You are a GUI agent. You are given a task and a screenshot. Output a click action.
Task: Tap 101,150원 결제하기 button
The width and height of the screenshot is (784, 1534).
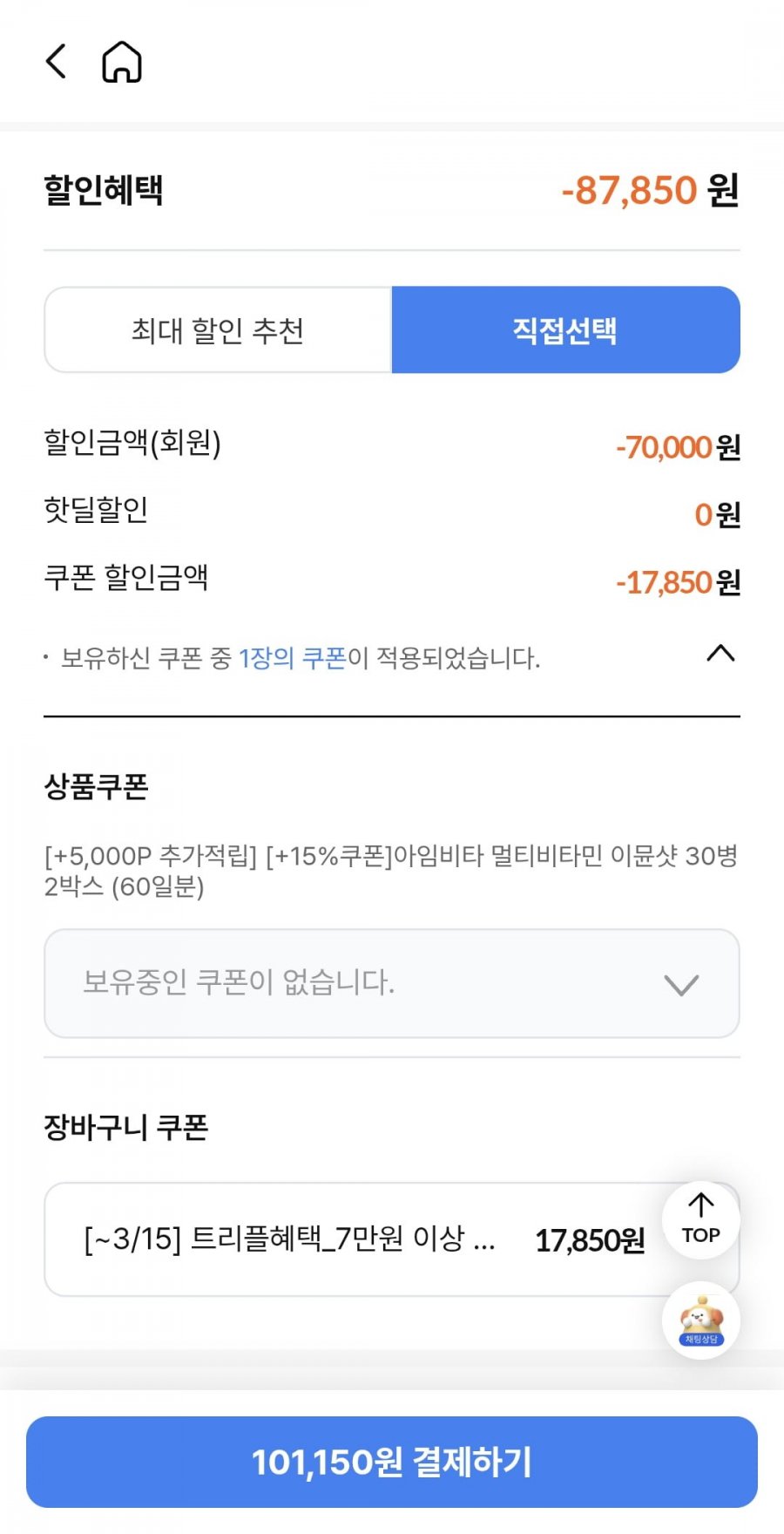point(392,1462)
